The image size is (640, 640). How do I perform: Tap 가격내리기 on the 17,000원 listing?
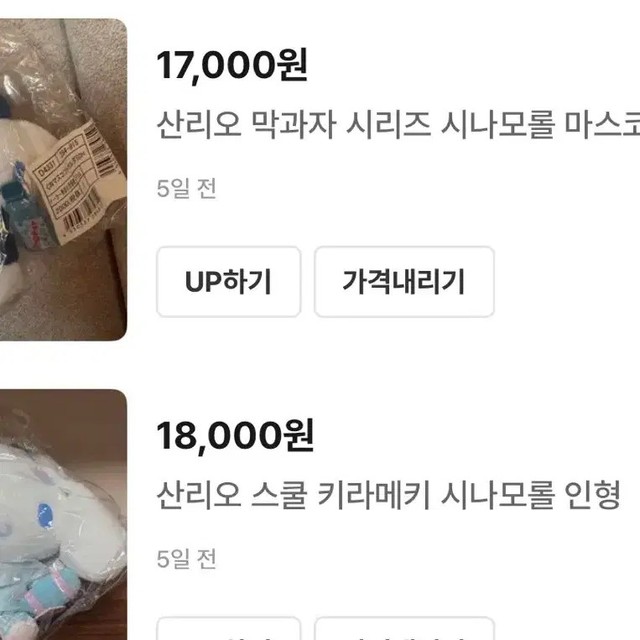click(404, 282)
